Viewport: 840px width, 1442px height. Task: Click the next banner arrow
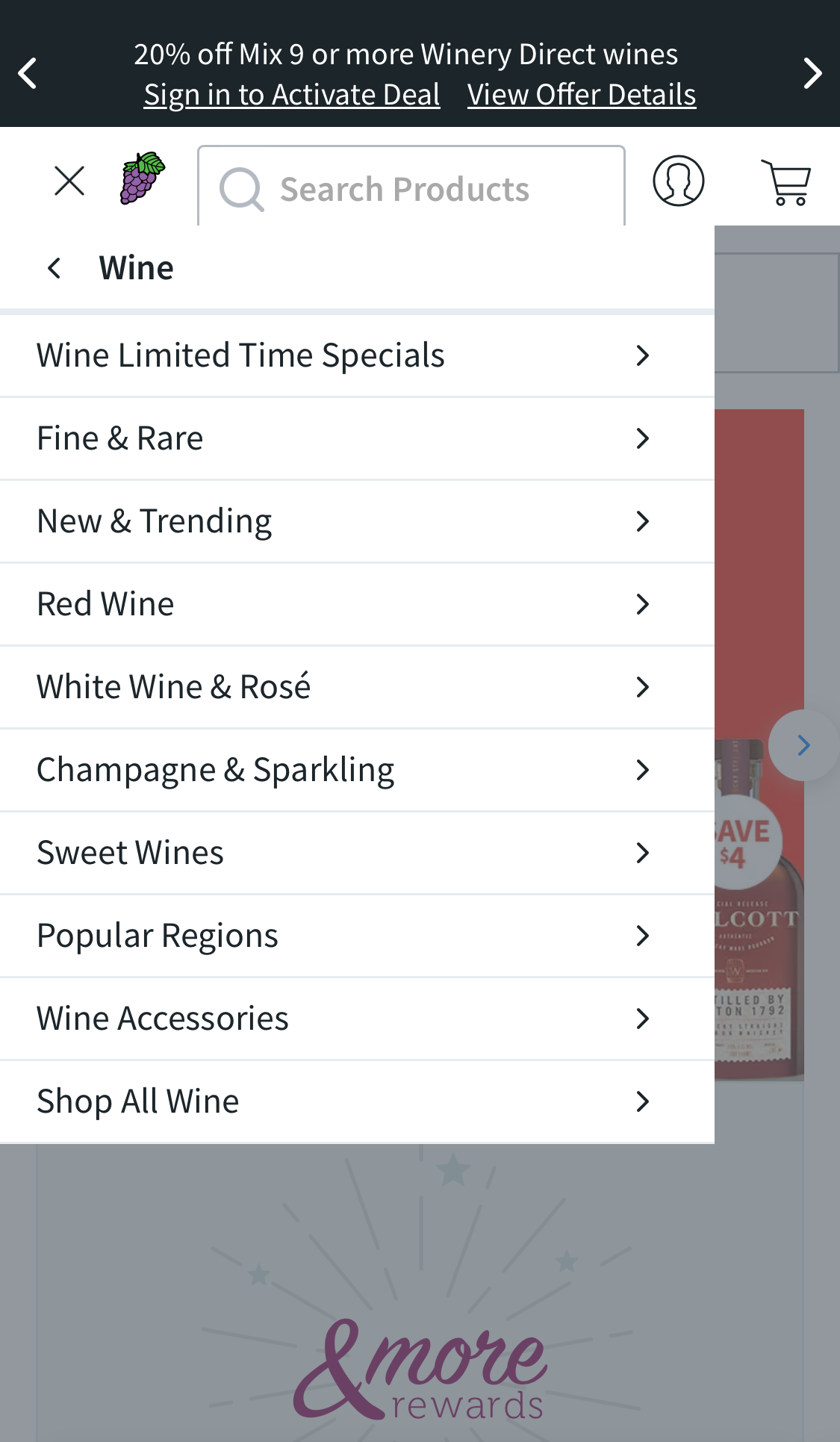tap(812, 73)
